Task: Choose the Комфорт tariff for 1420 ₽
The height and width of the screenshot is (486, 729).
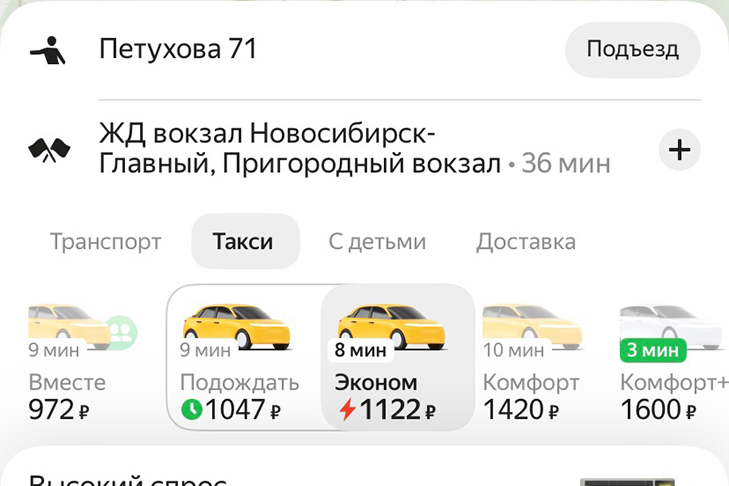Action: (531, 360)
